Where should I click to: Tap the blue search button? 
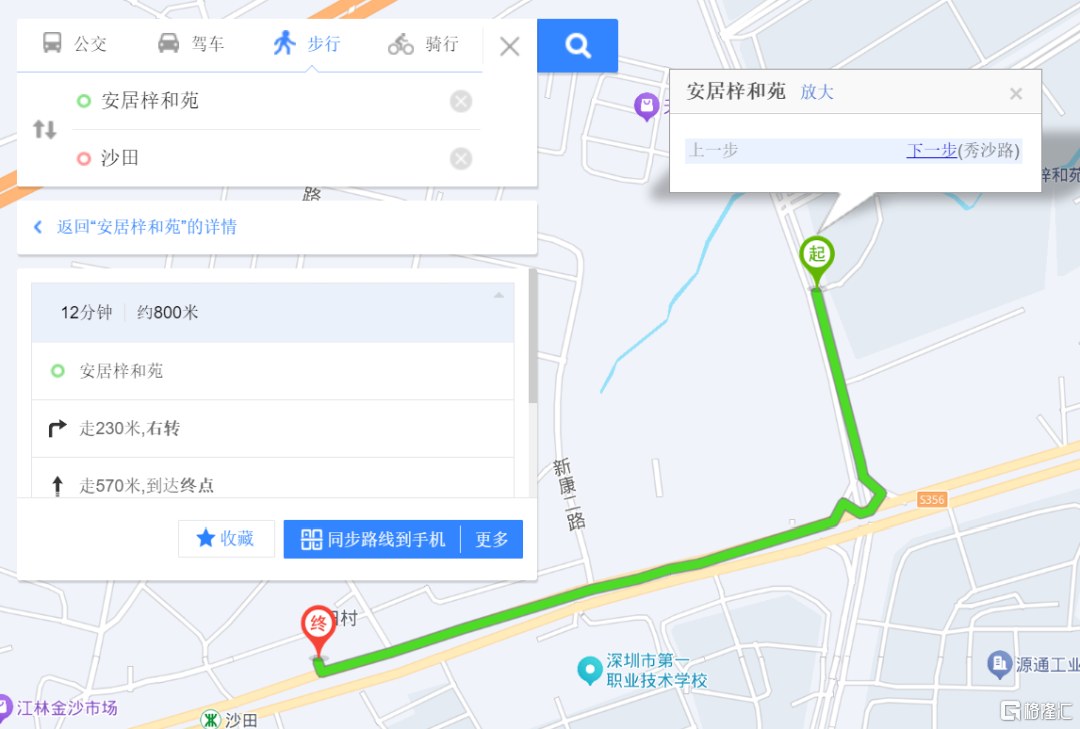(577, 46)
